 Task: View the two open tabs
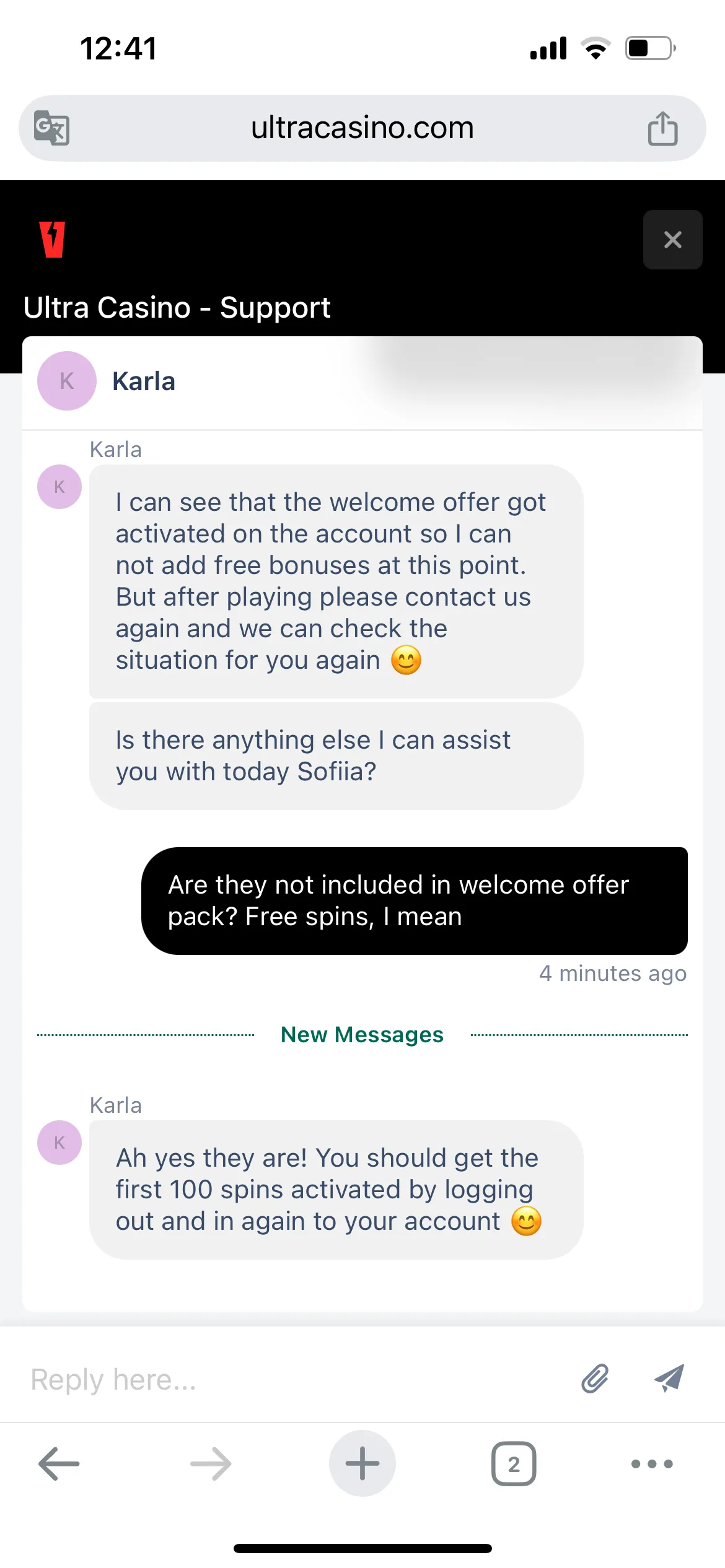point(514,1464)
